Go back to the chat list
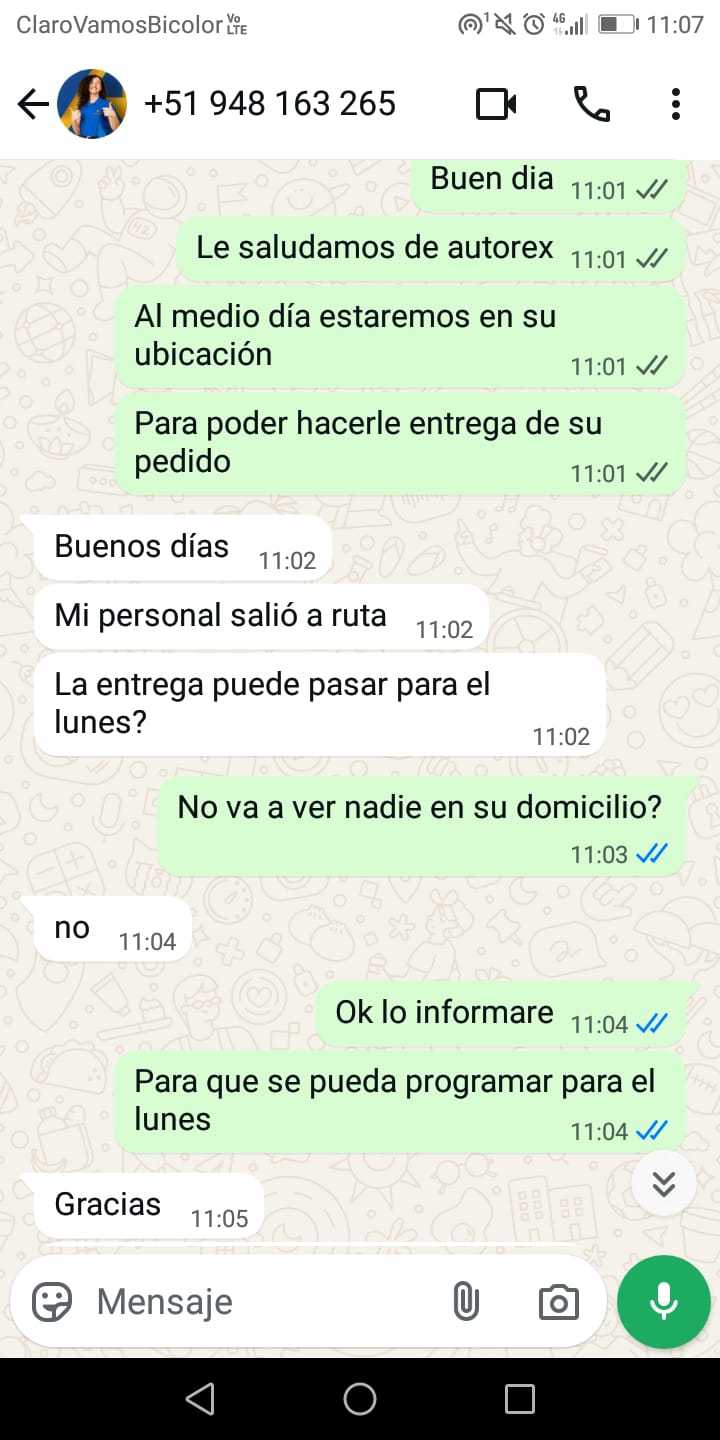 [33, 104]
